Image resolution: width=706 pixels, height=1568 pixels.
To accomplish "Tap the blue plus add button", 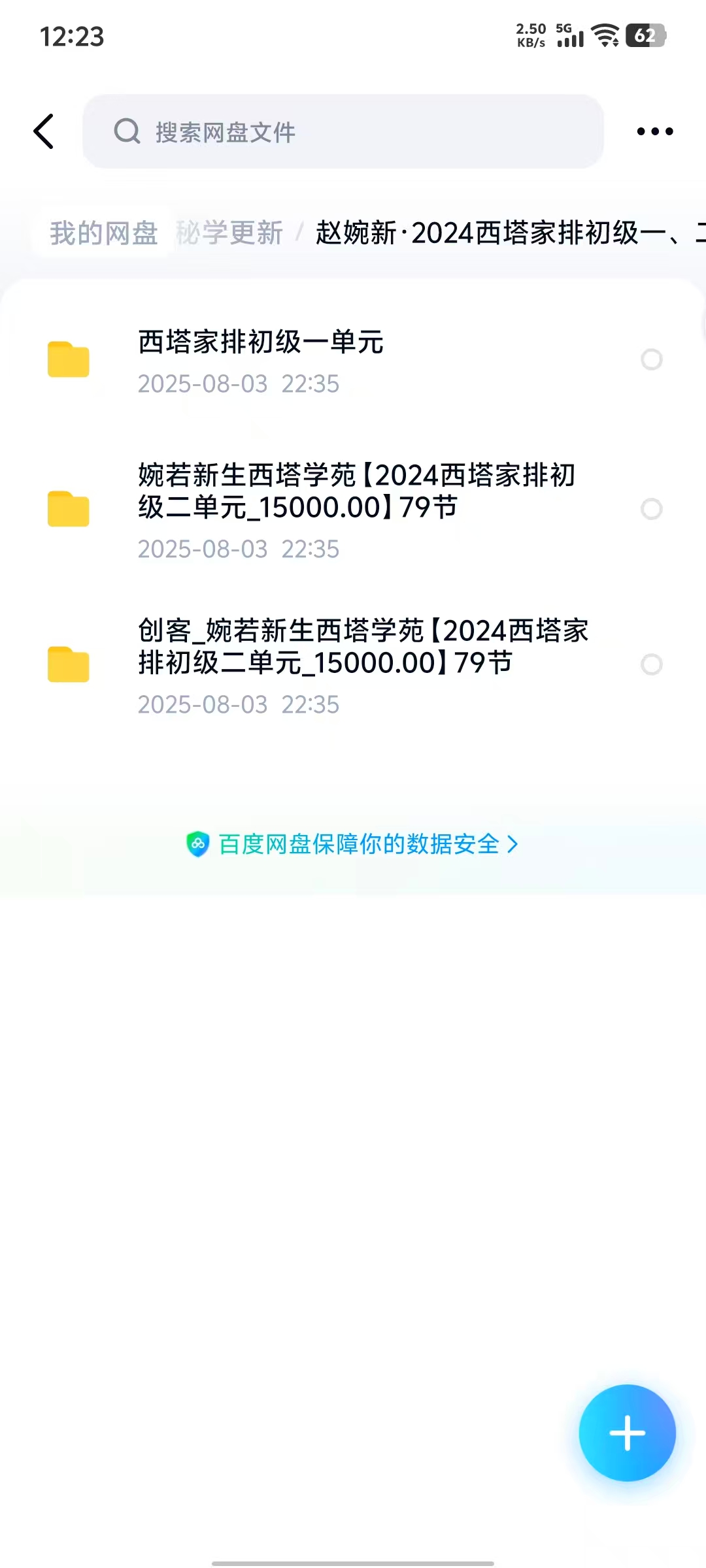I will click(627, 1433).
